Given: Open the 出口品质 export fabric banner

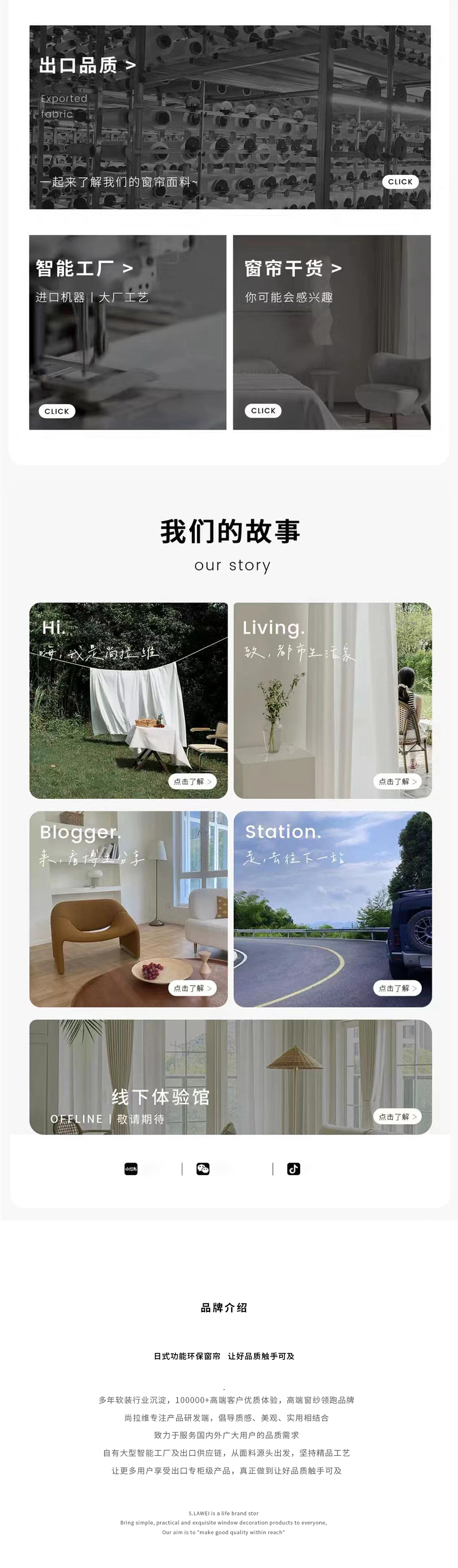Looking at the screenshot, I should pyautogui.click(x=230, y=117).
